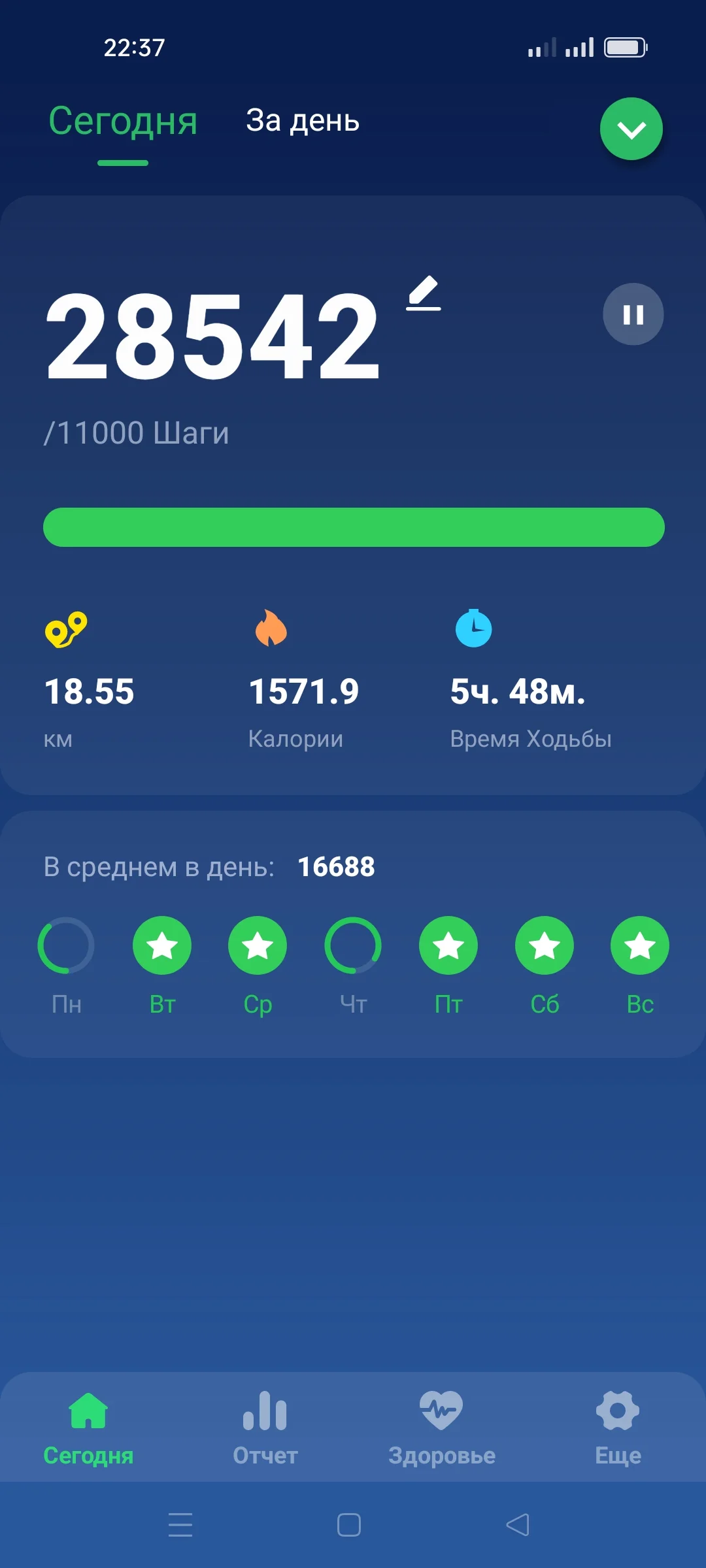Switch to the За день tab

(x=303, y=122)
